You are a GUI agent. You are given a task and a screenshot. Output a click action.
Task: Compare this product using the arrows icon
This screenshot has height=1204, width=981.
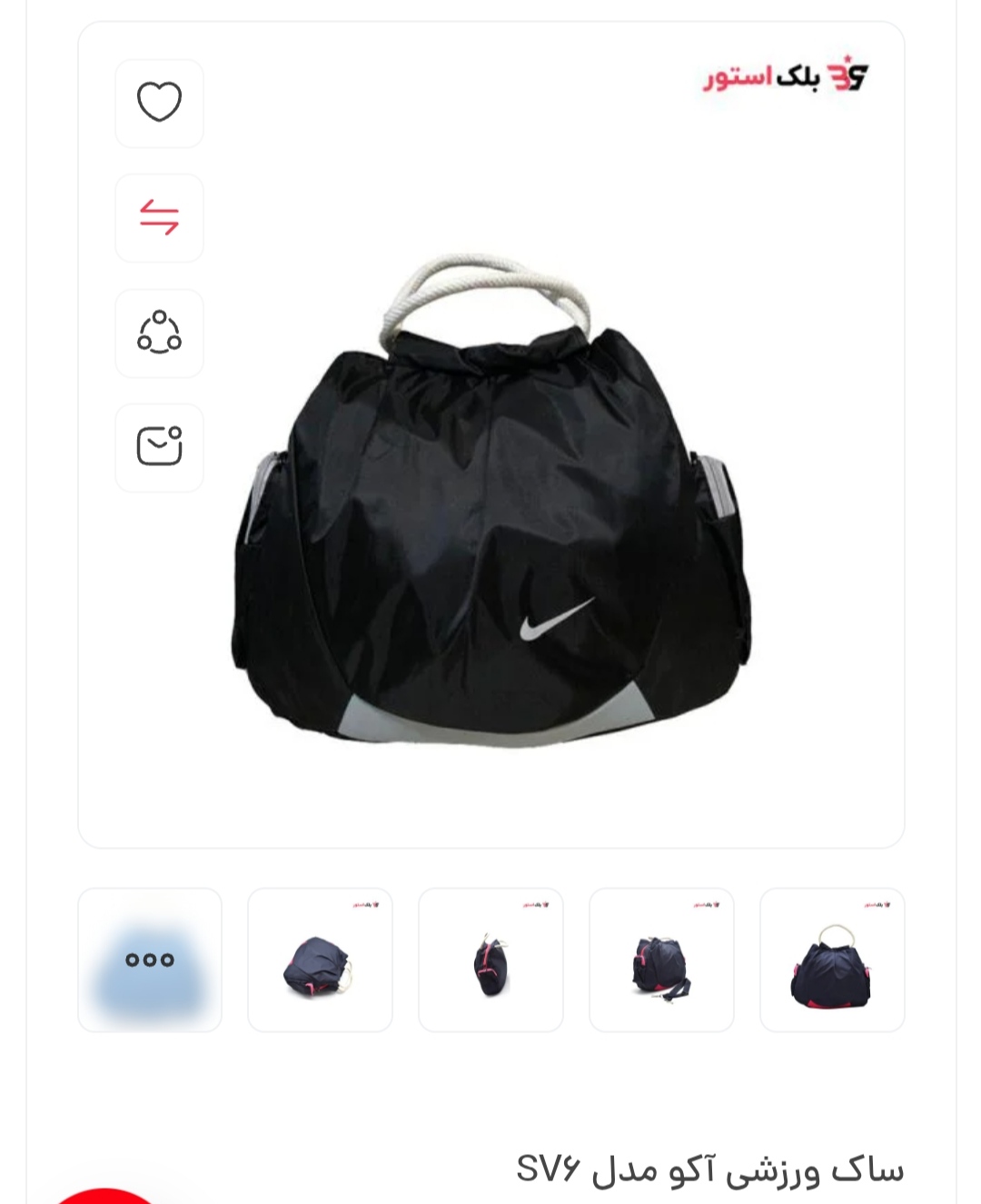pyautogui.click(x=159, y=218)
